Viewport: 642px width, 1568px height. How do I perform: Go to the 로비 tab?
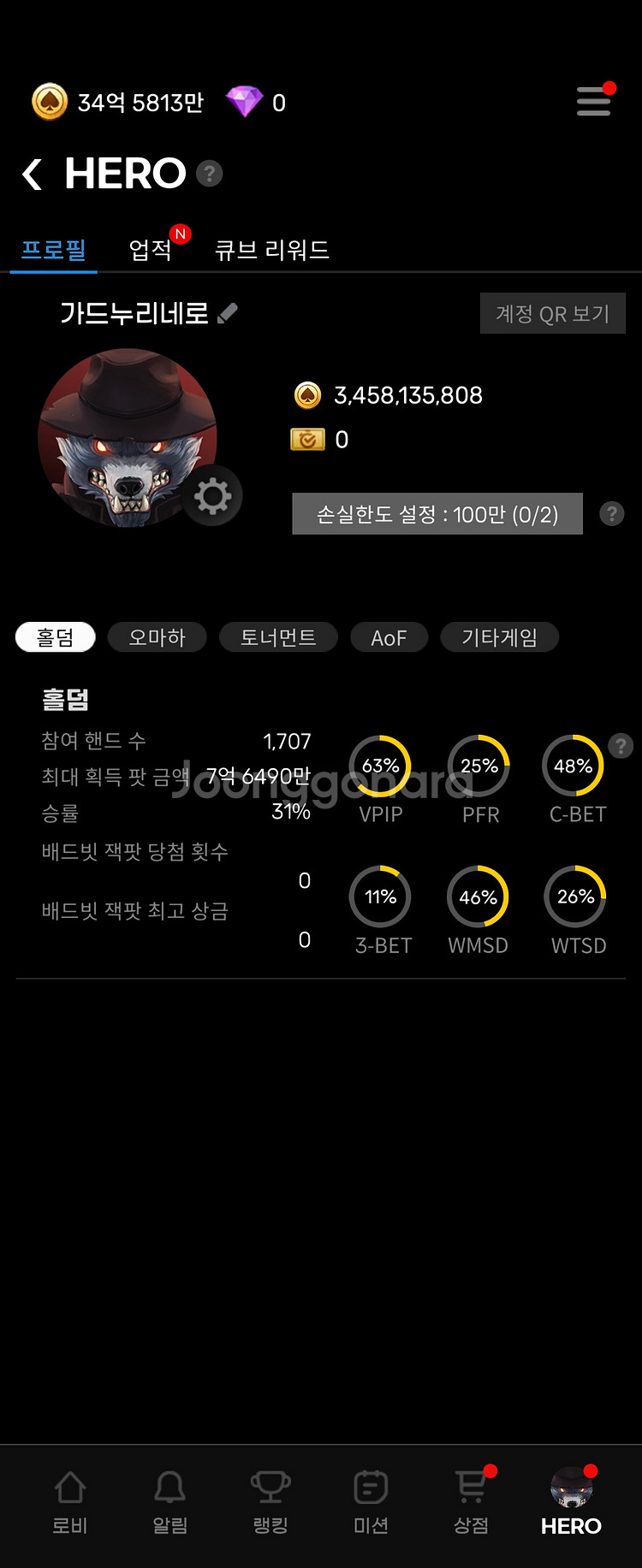[x=70, y=1503]
